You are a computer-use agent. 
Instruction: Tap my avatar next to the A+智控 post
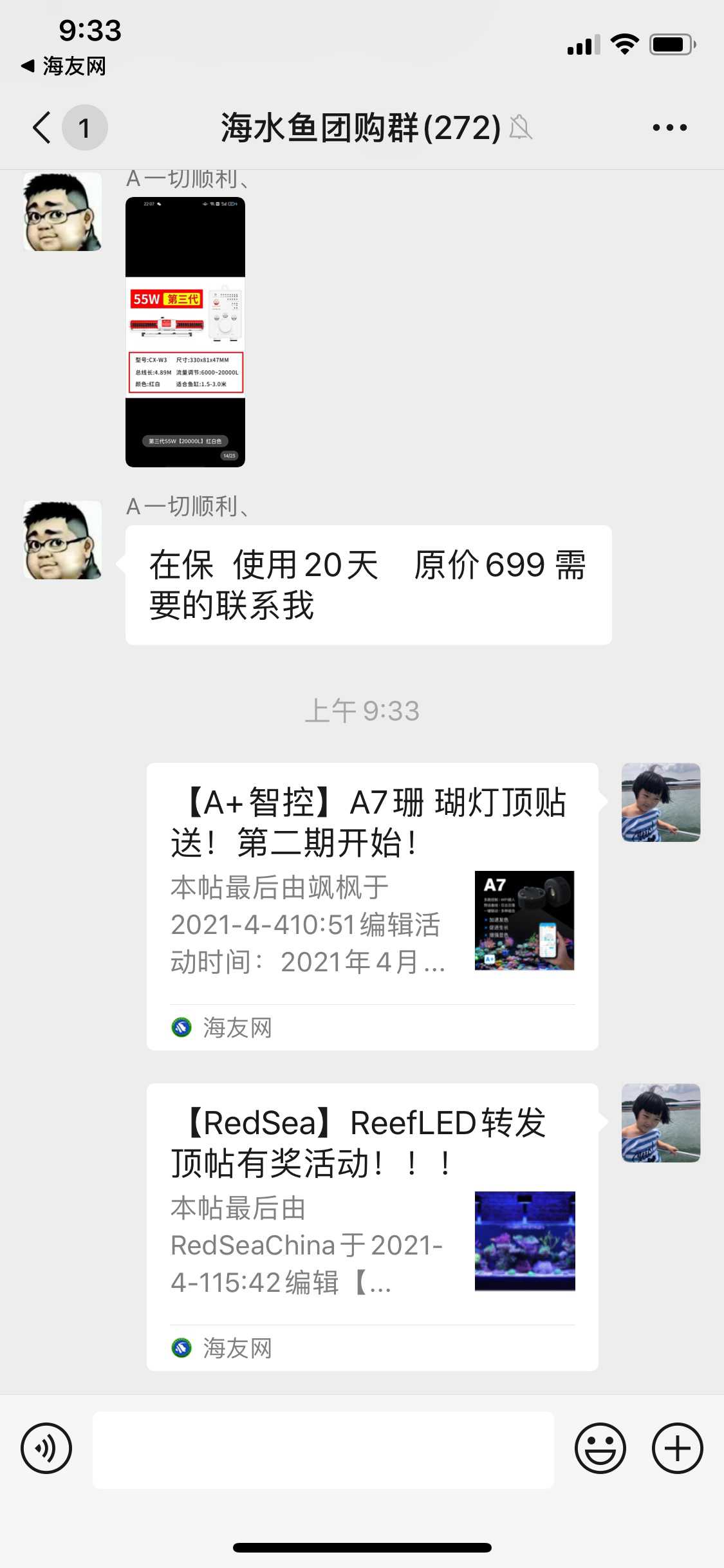tap(660, 803)
